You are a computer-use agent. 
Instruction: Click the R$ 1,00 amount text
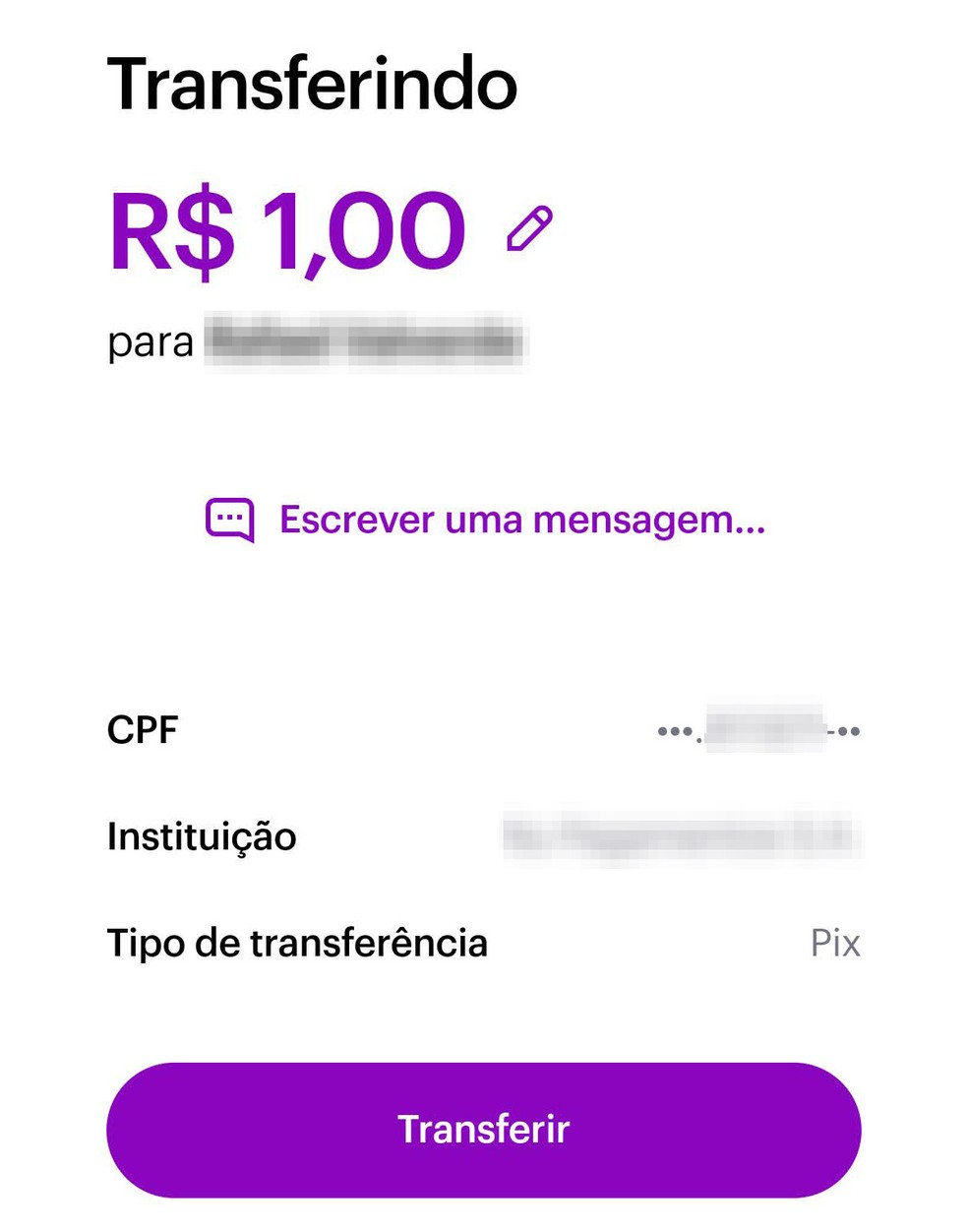(288, 228)
